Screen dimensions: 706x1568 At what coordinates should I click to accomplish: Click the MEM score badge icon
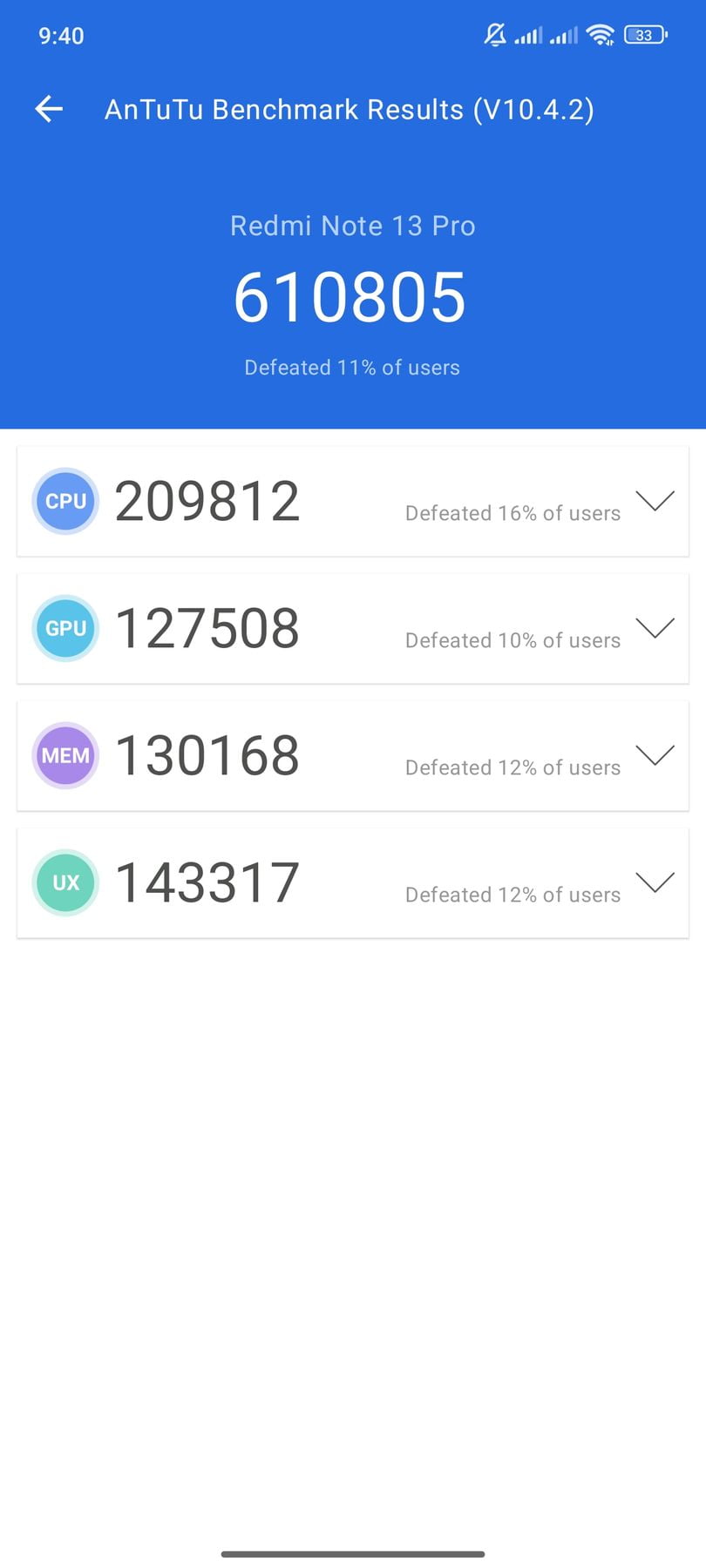click(65, 755)
